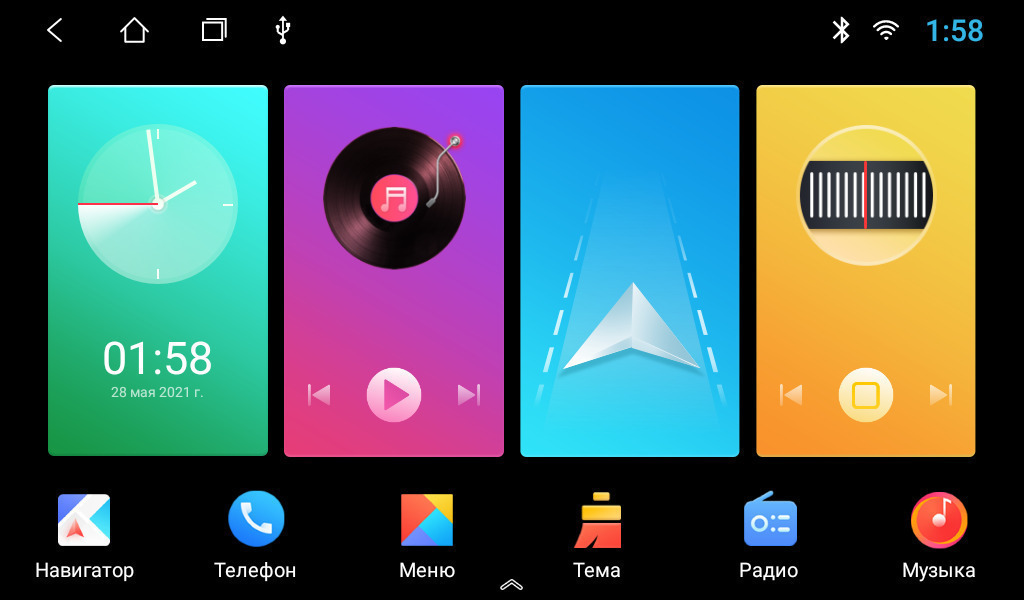Open the clock widget card
The width and height of the screenshot is (1024, 600).
pos(158,270)
